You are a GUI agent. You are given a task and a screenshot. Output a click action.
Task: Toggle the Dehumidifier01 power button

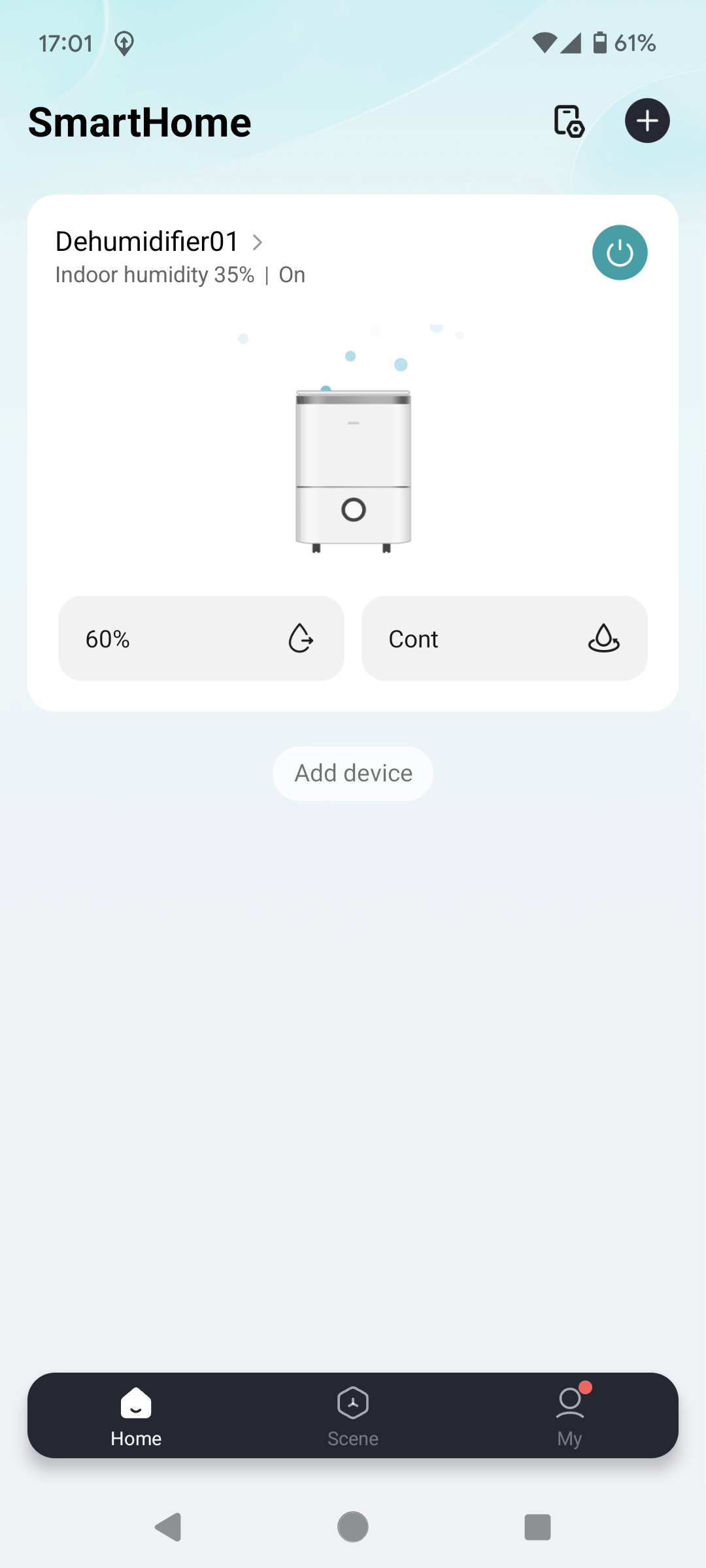pyautogui.click(x=619, y=253)
